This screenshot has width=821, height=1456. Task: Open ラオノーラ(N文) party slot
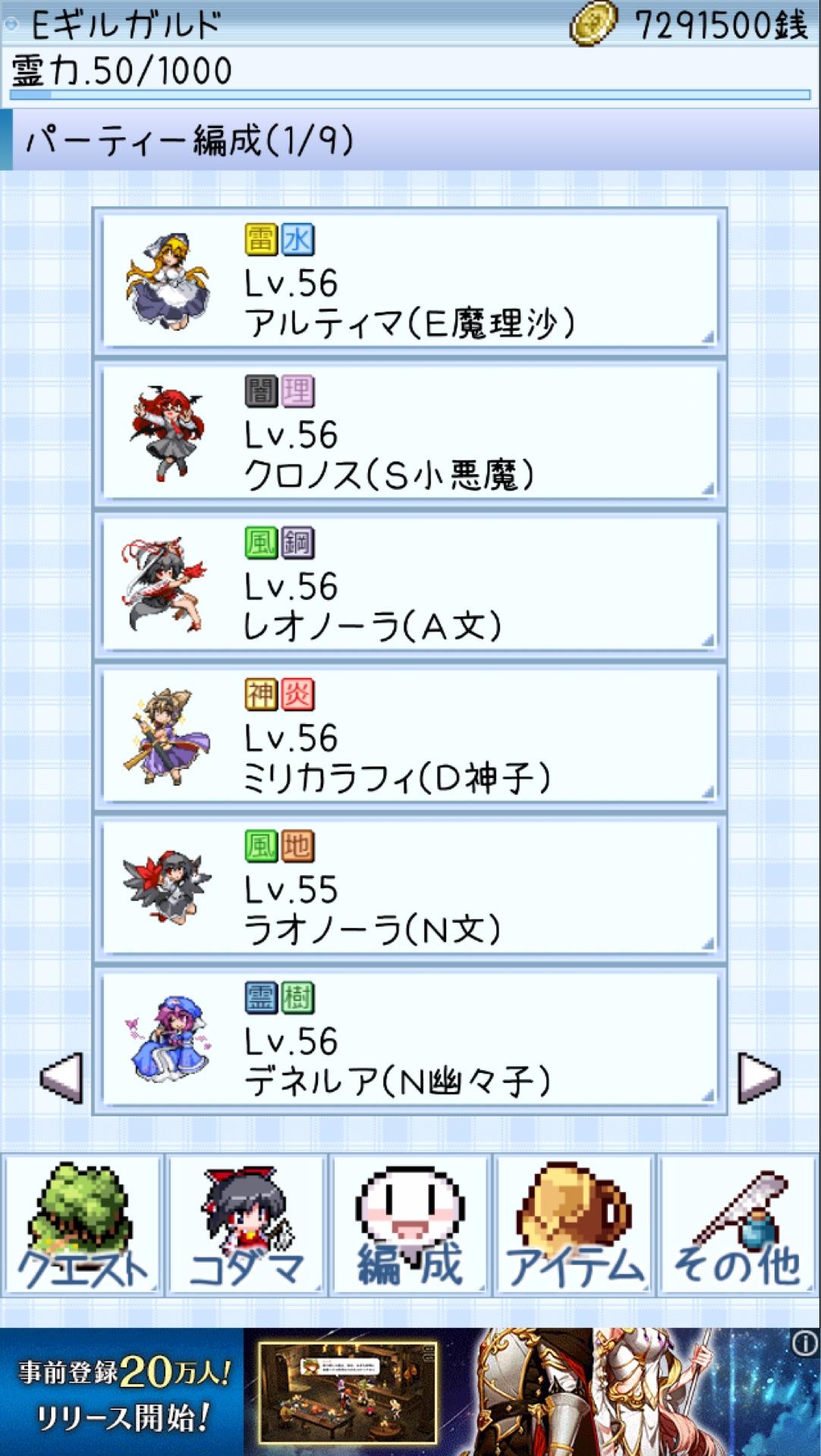pos(410,888)
